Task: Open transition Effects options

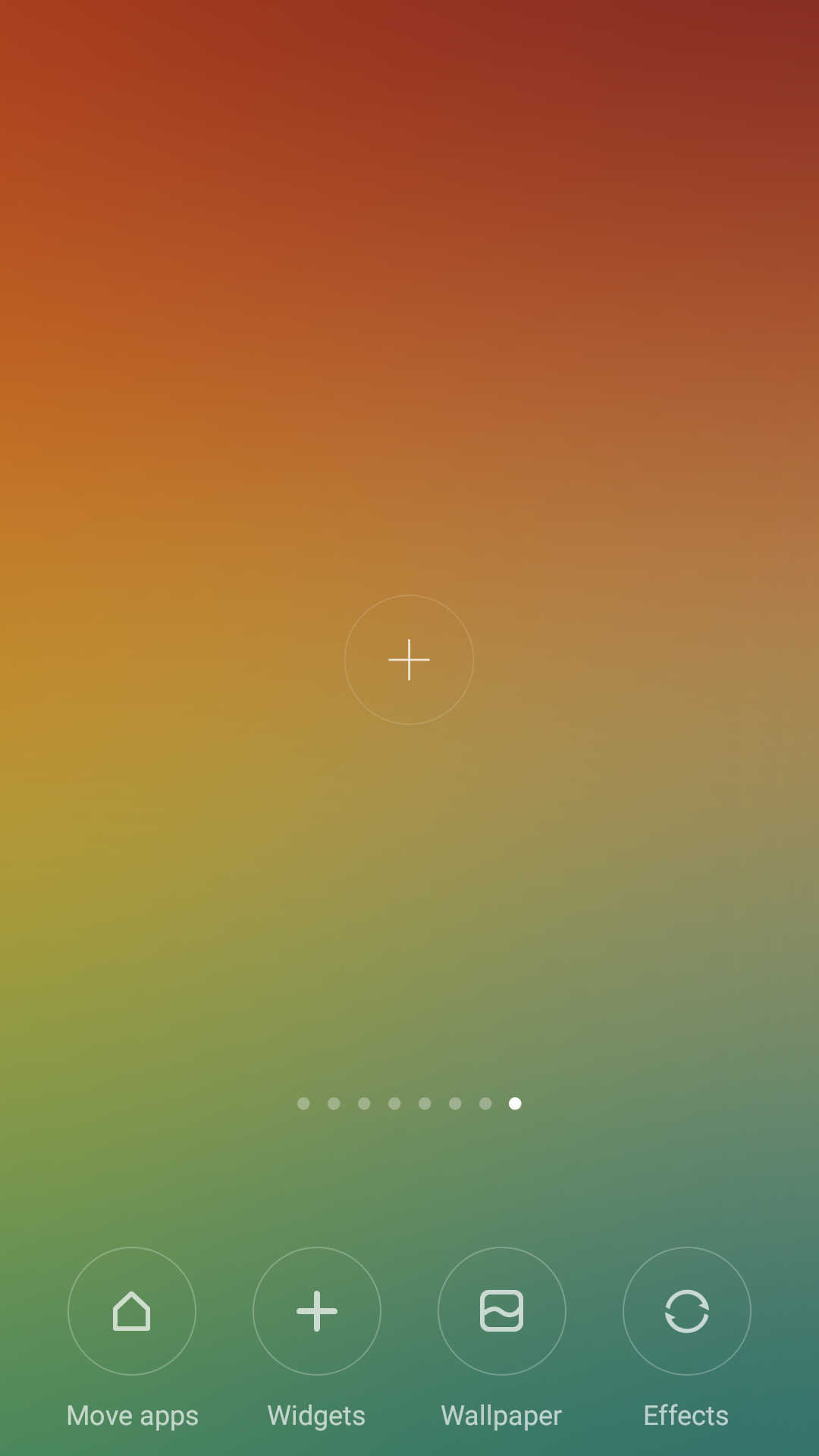Action: click(x=686, y=1311)
